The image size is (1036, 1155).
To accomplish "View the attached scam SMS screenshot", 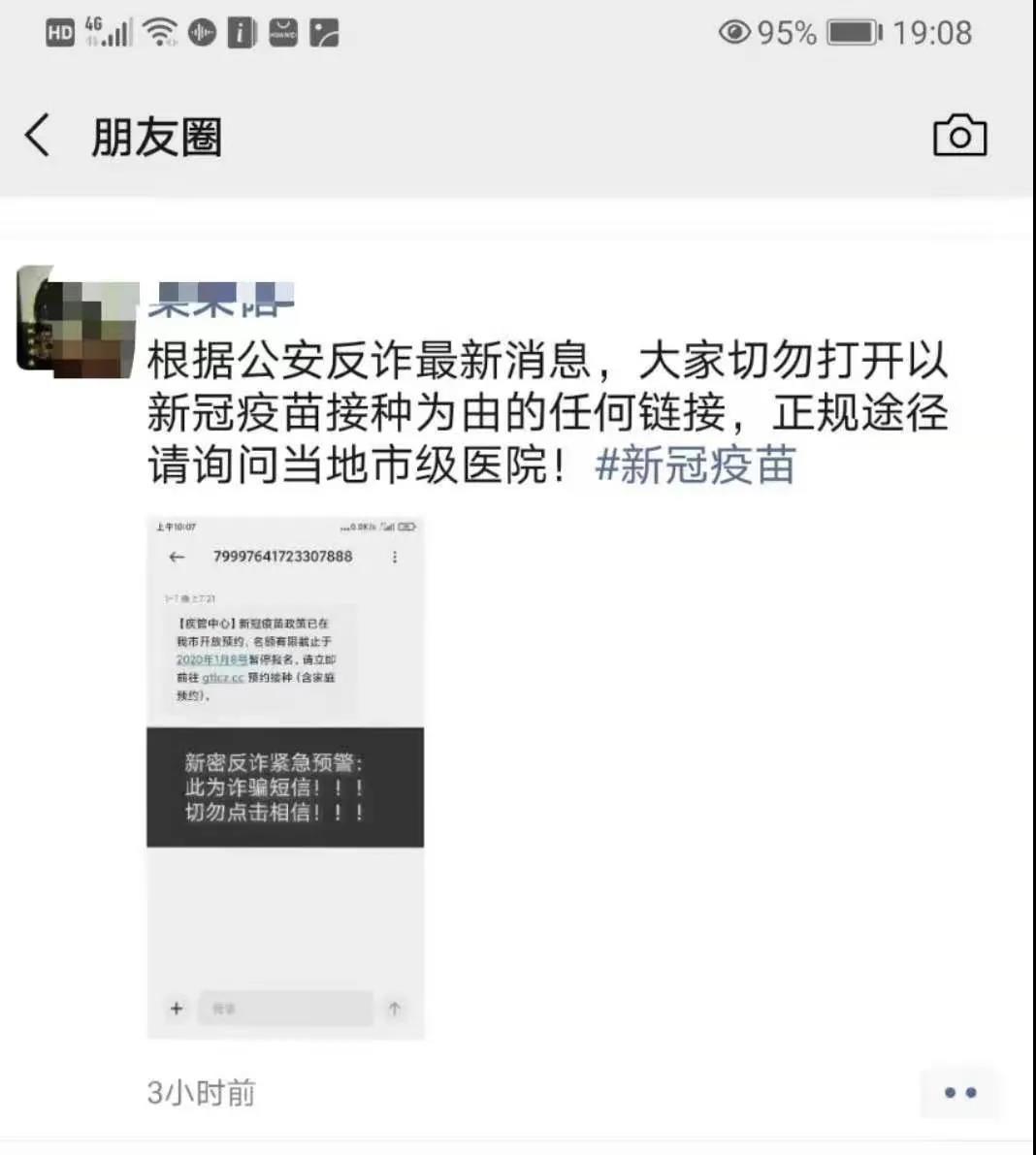I will tap(285, 778).
